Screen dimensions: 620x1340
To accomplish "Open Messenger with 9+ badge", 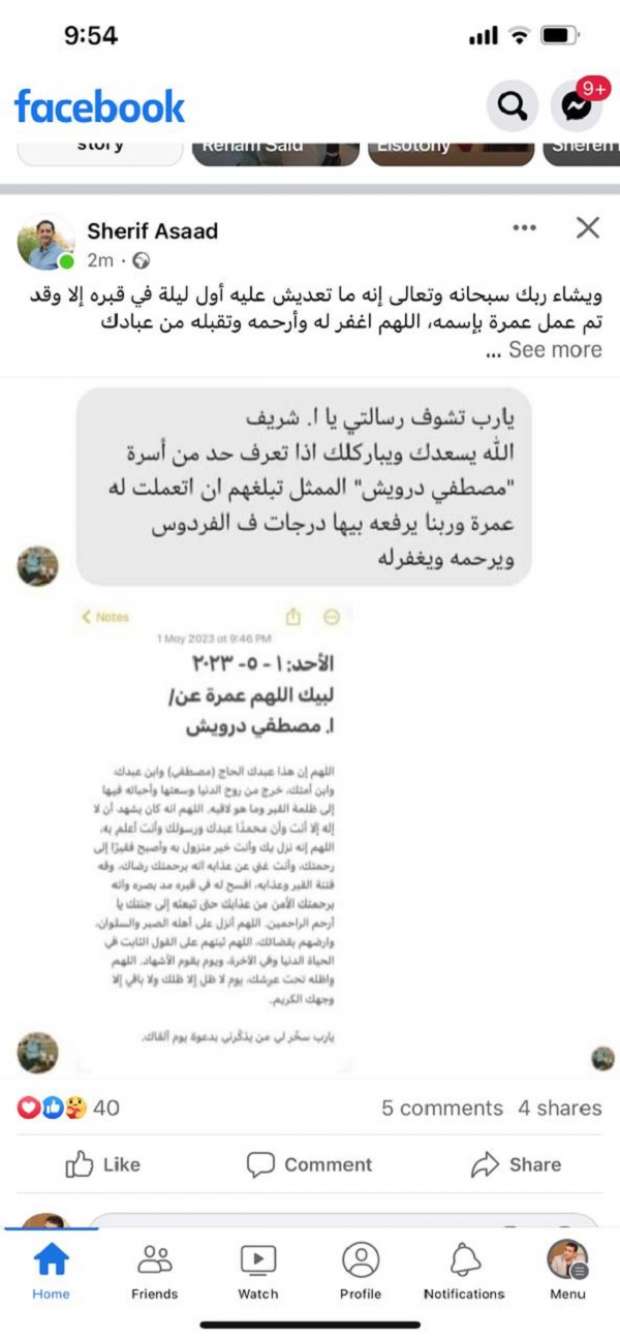I will pos(577,106).
